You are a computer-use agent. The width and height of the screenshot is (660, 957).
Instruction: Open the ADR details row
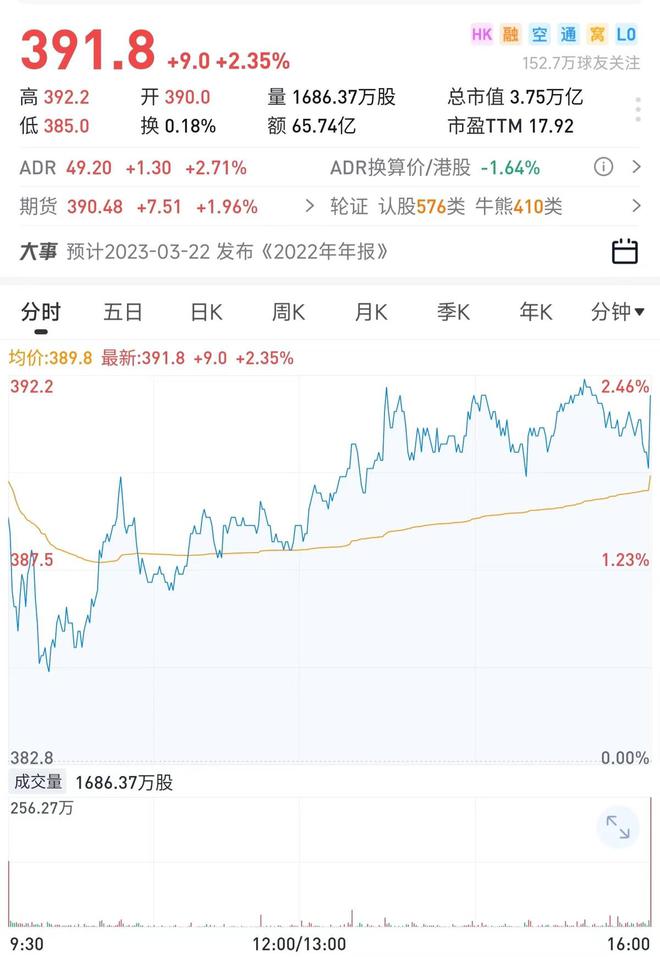637,167
